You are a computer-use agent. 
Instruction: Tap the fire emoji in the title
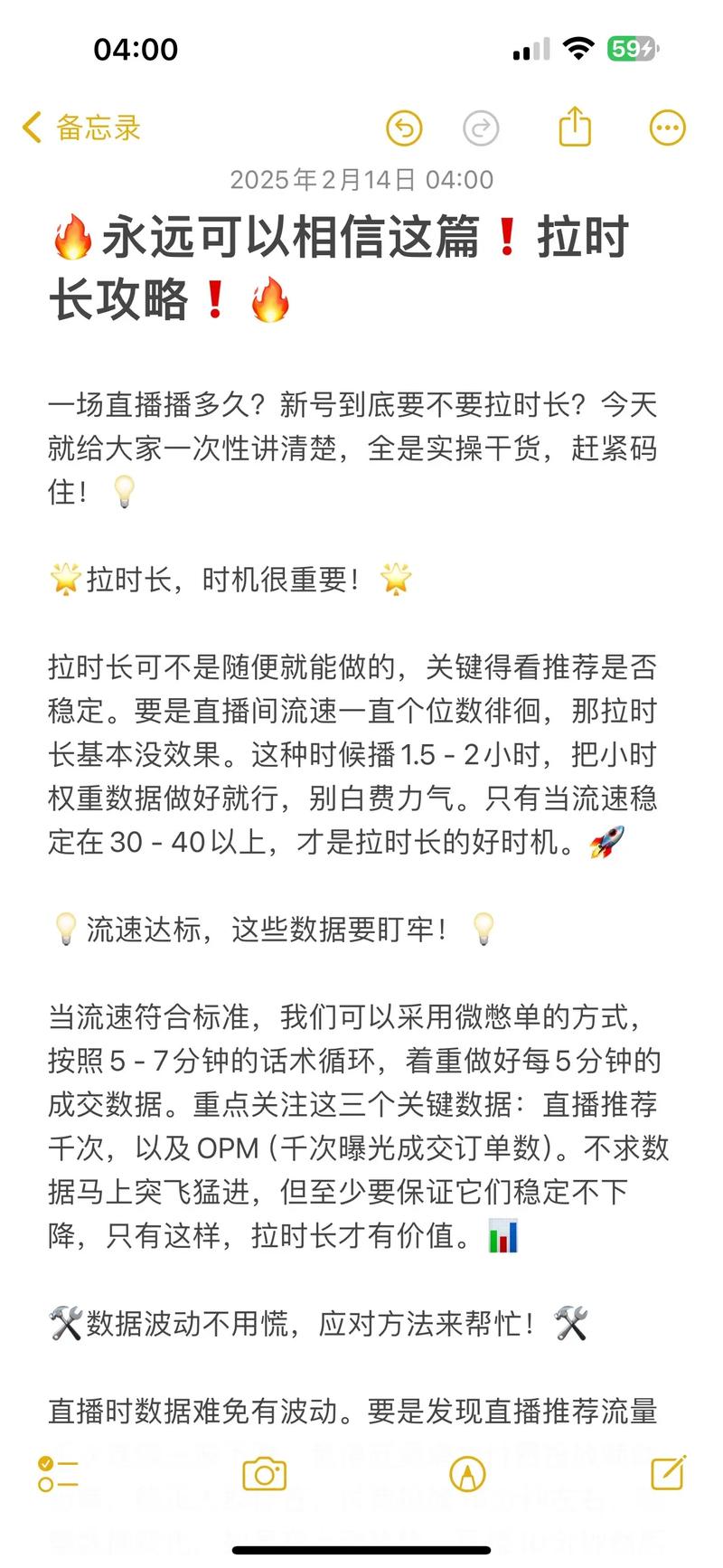pyautogui.click(x=72, y=239)
